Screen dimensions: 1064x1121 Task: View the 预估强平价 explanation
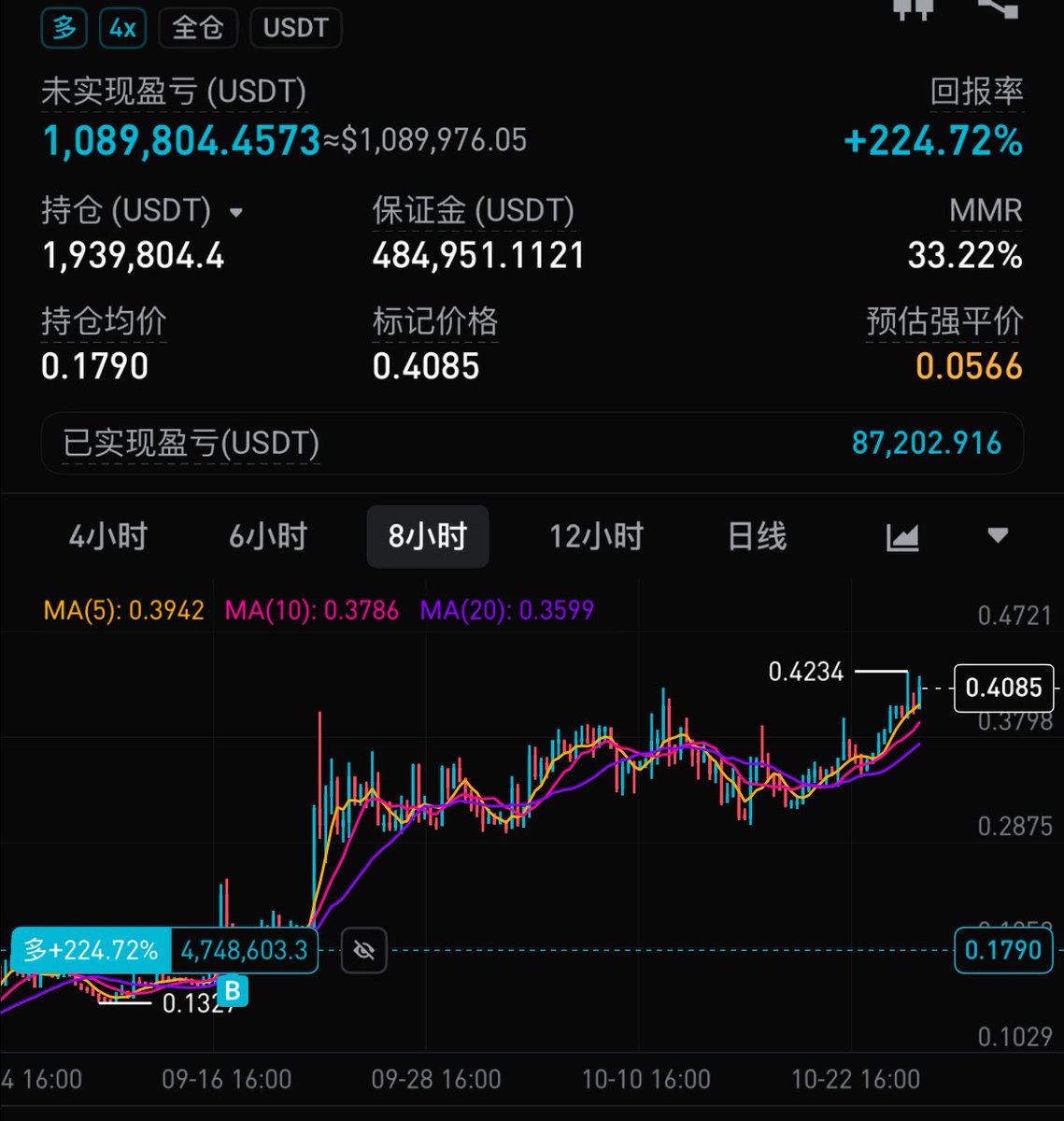tap(943, 322)
